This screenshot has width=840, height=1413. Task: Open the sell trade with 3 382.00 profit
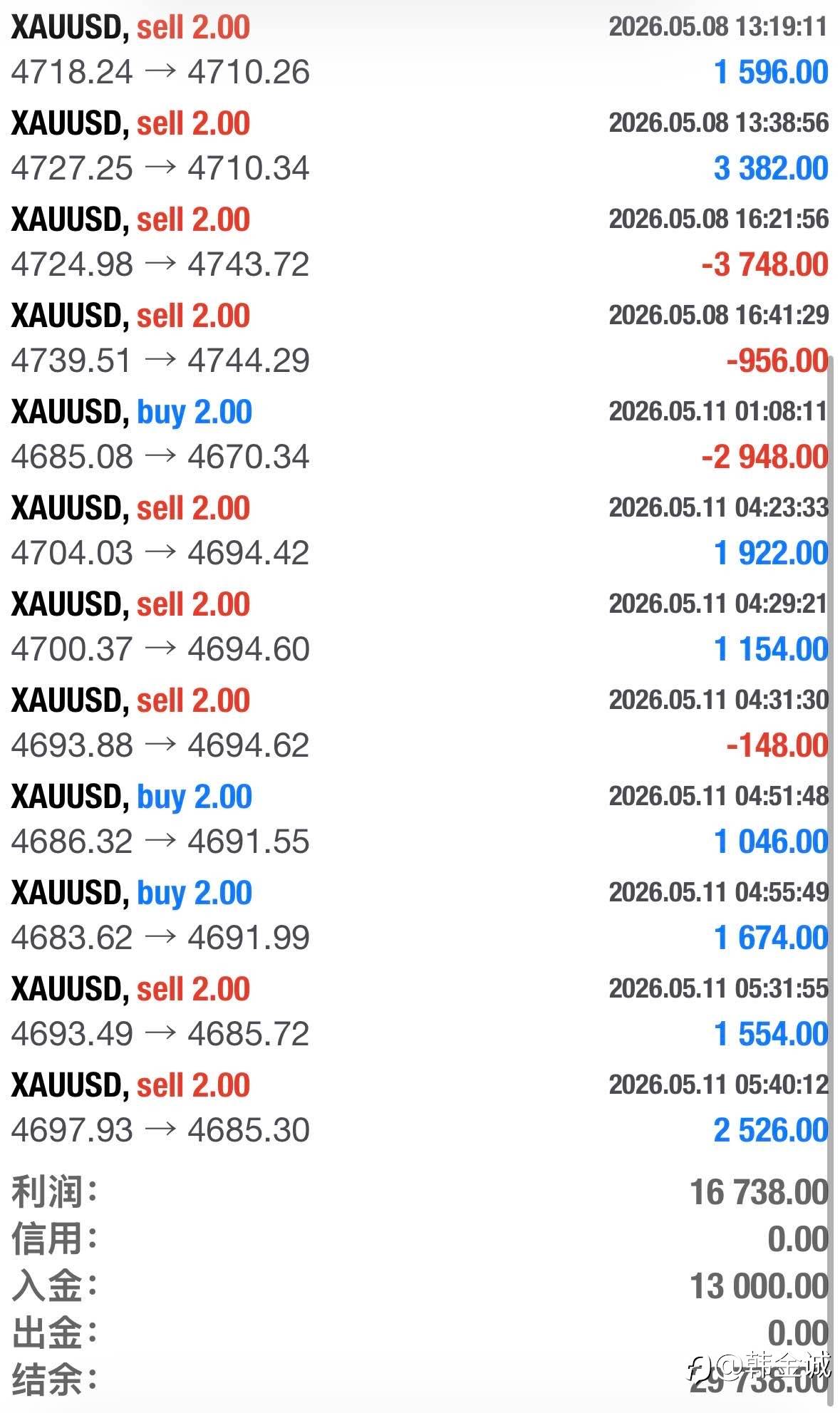click(420, 145)
